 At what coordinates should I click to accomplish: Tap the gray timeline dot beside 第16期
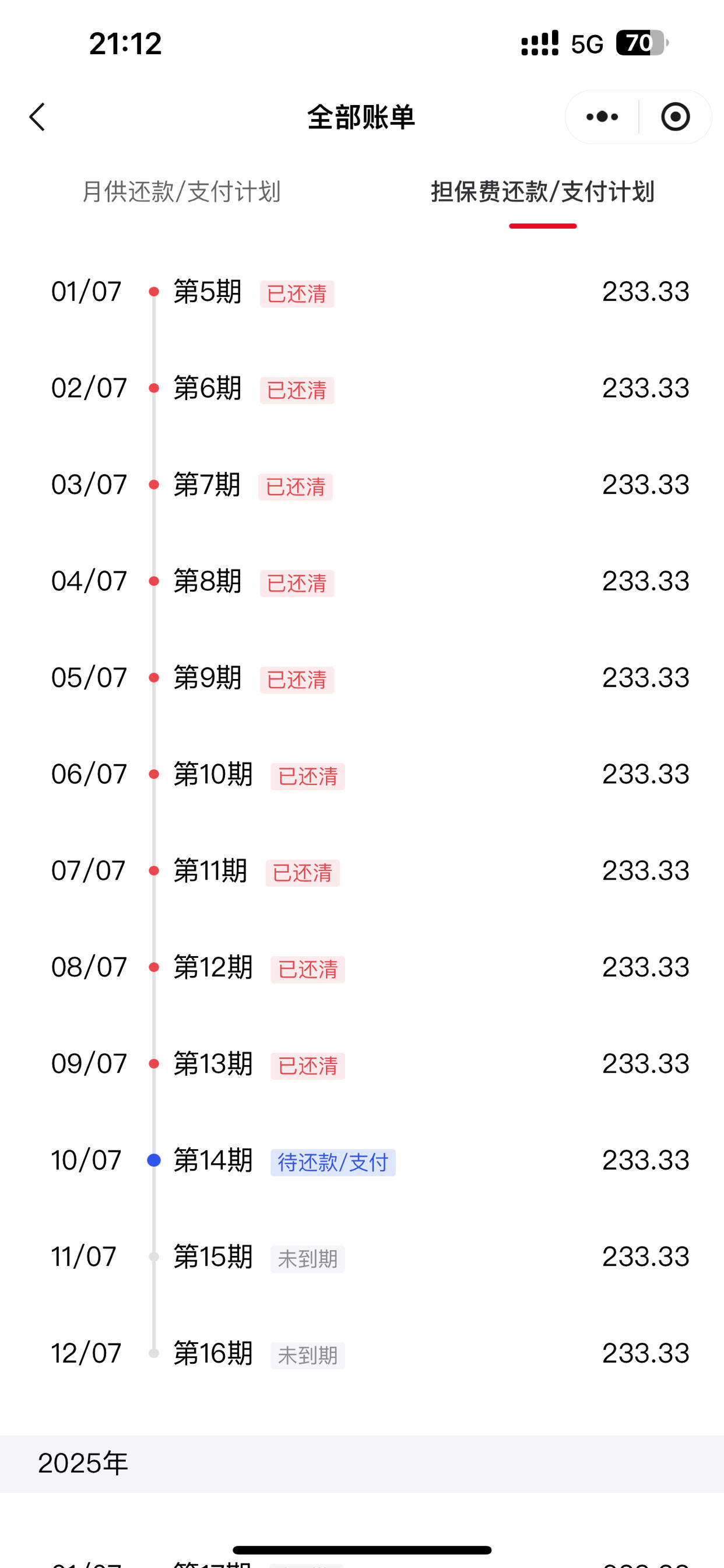(153, 1353)
